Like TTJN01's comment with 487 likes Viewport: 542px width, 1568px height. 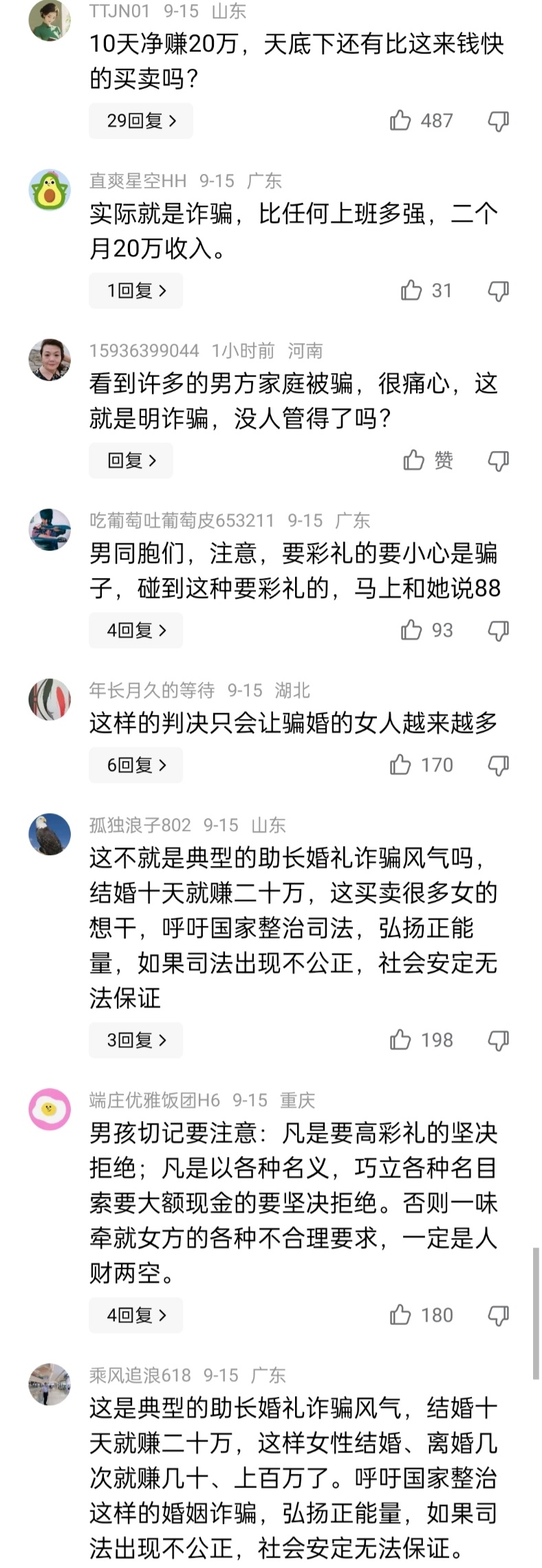tap(400, 121)
